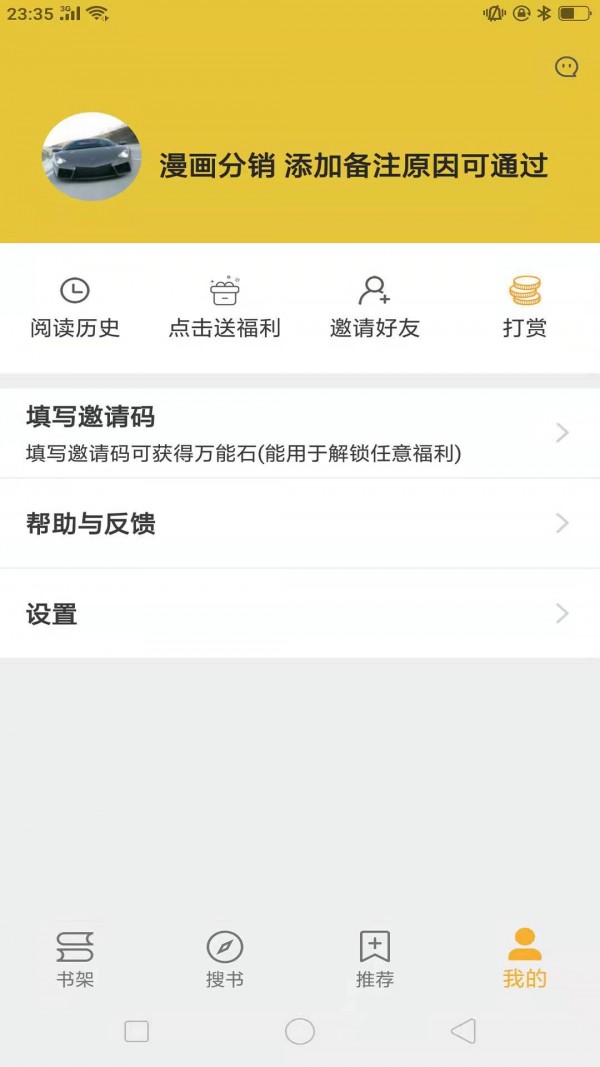The width and height of the screenshot is (600, 1067).
Task: Open the message chat bubble icon
Action: pos(566,67)
